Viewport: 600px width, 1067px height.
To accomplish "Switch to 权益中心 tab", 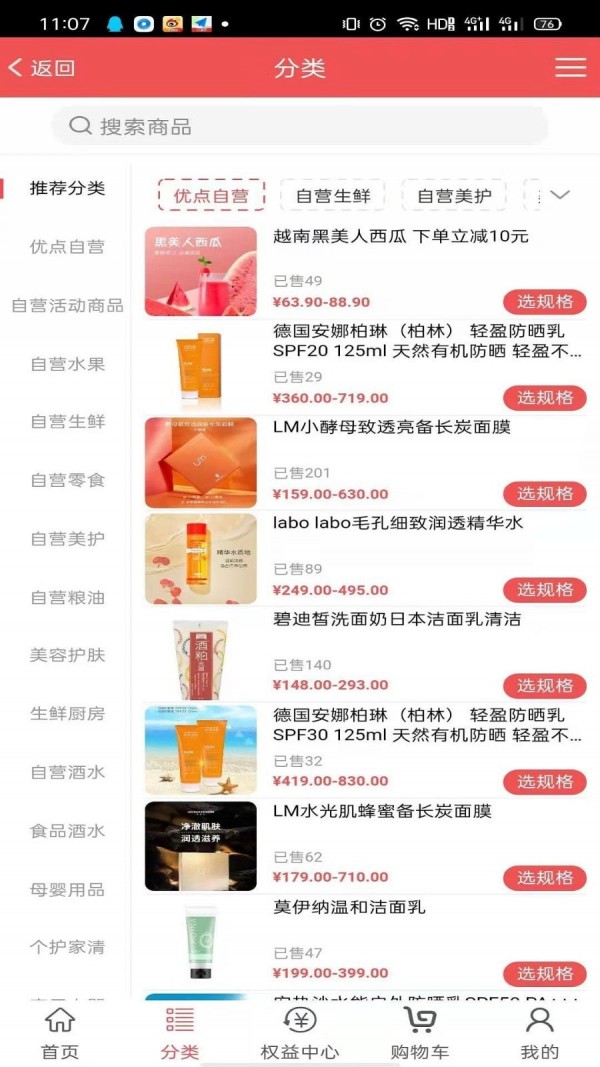I will coord(300,1034).
